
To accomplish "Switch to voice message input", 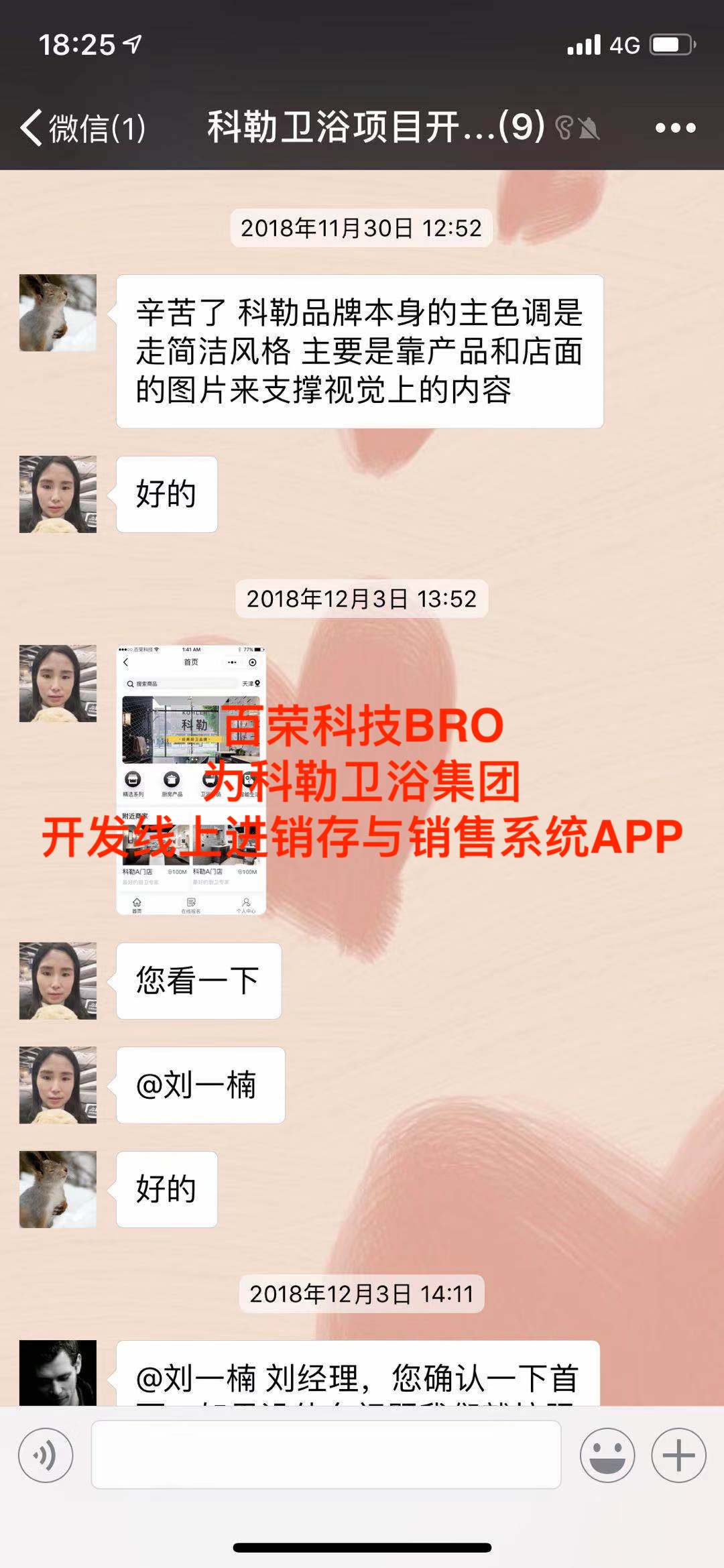I will pyautogui.click(x=45, y=1455).
